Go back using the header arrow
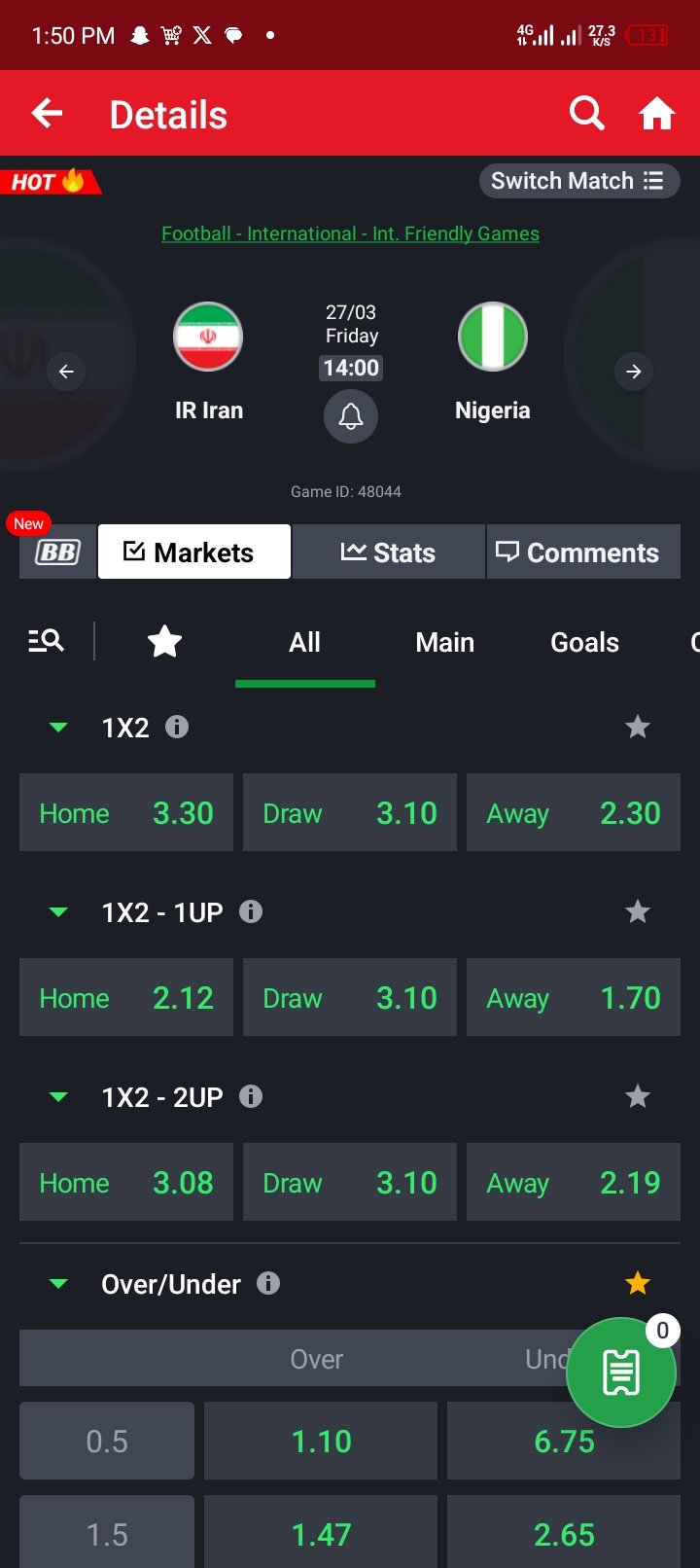 coord(47,114)
